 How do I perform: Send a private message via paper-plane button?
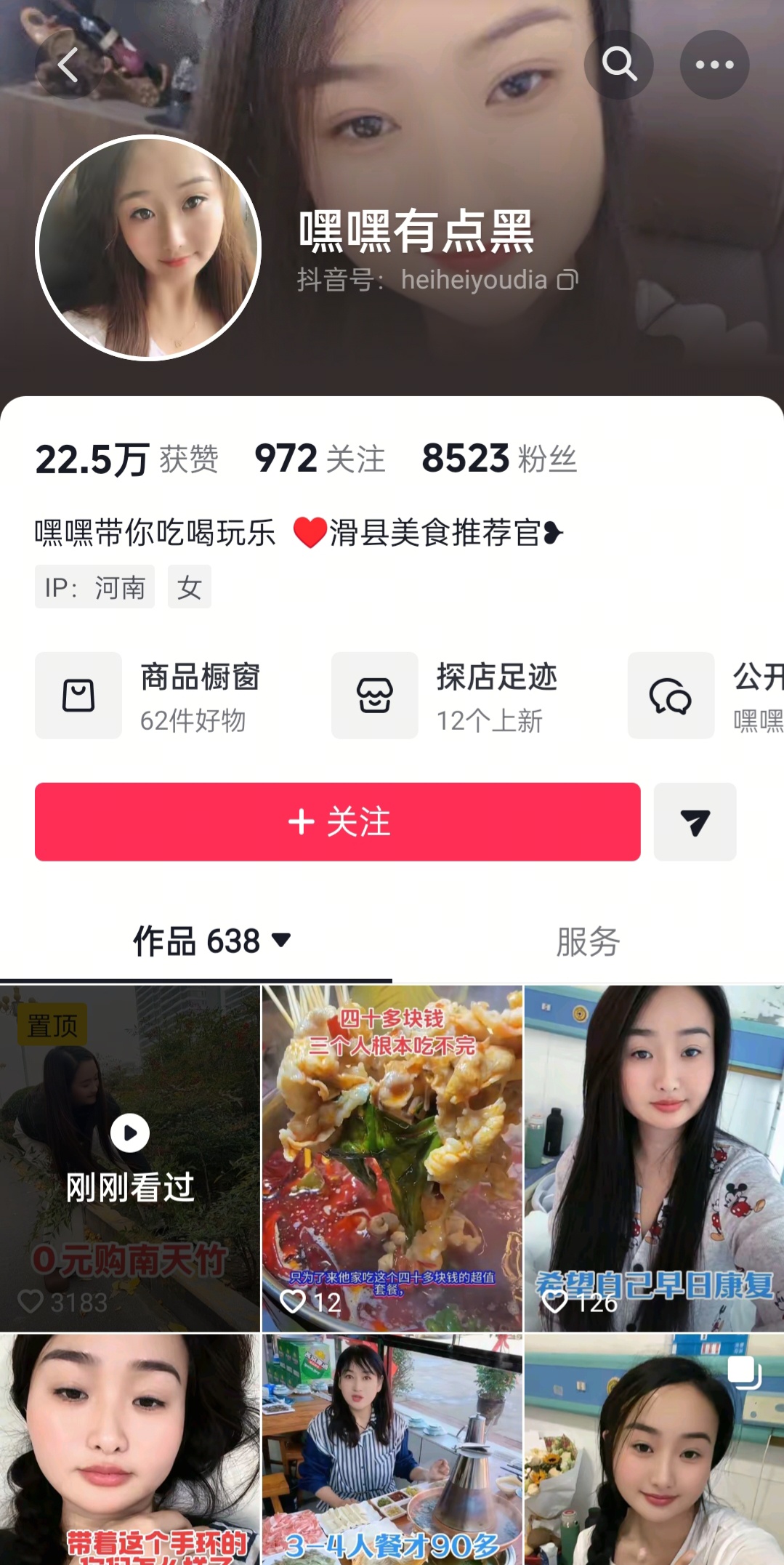coord(695,822)
